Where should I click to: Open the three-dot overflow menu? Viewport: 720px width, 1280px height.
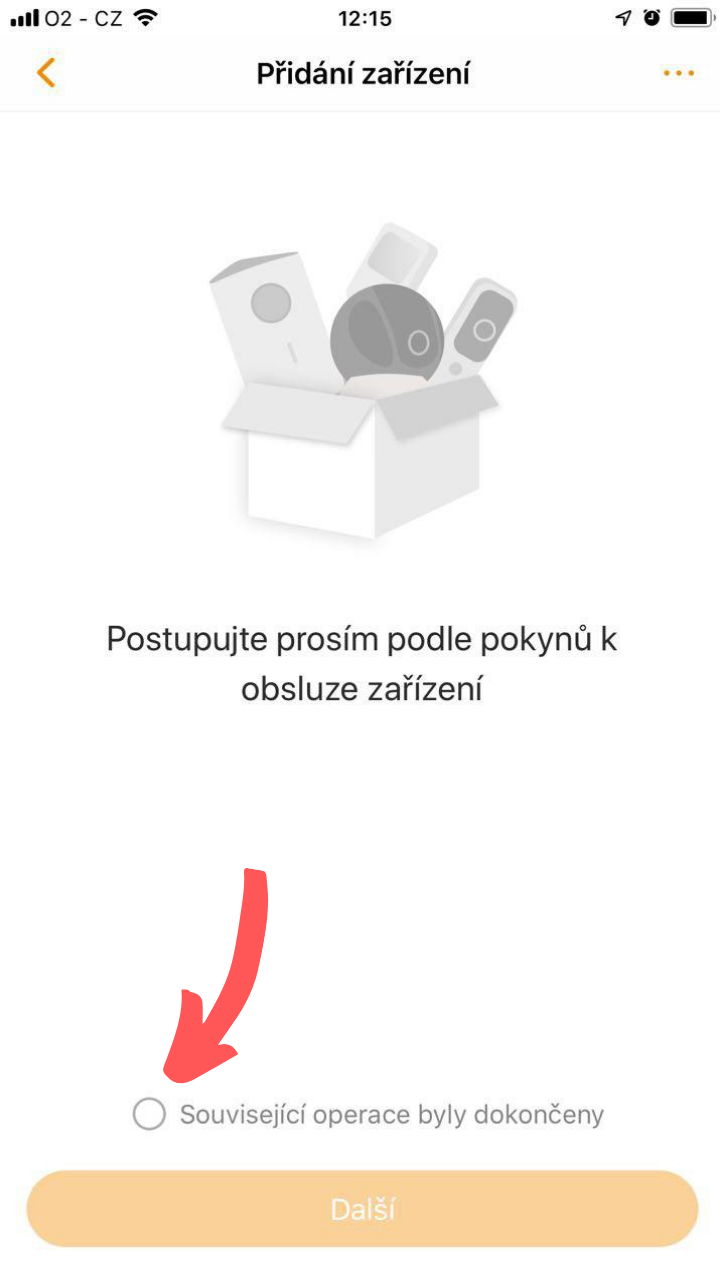pos(678,73)
